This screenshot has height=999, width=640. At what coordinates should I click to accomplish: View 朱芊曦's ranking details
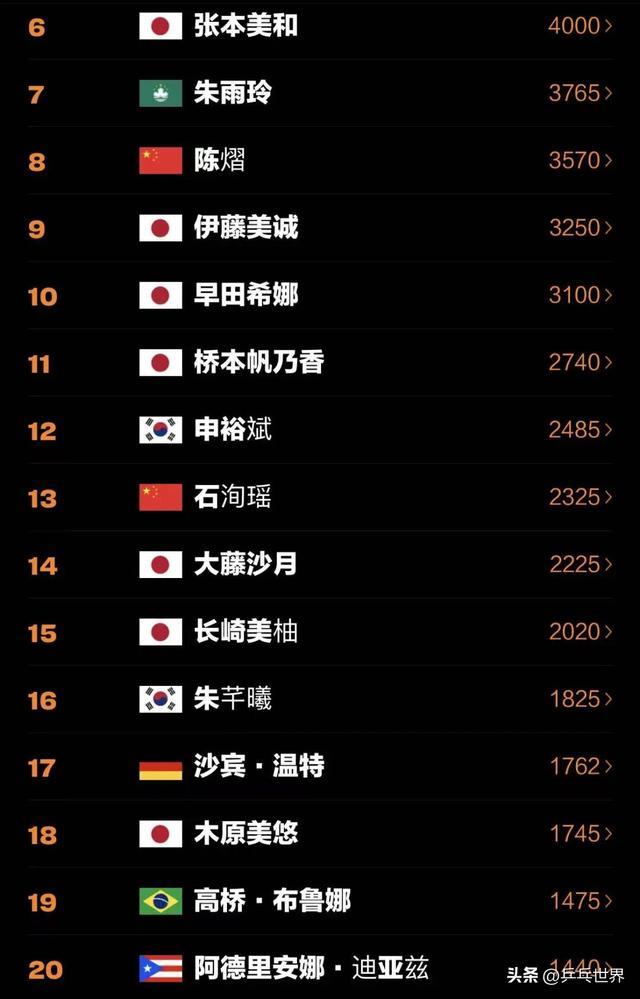320,699
